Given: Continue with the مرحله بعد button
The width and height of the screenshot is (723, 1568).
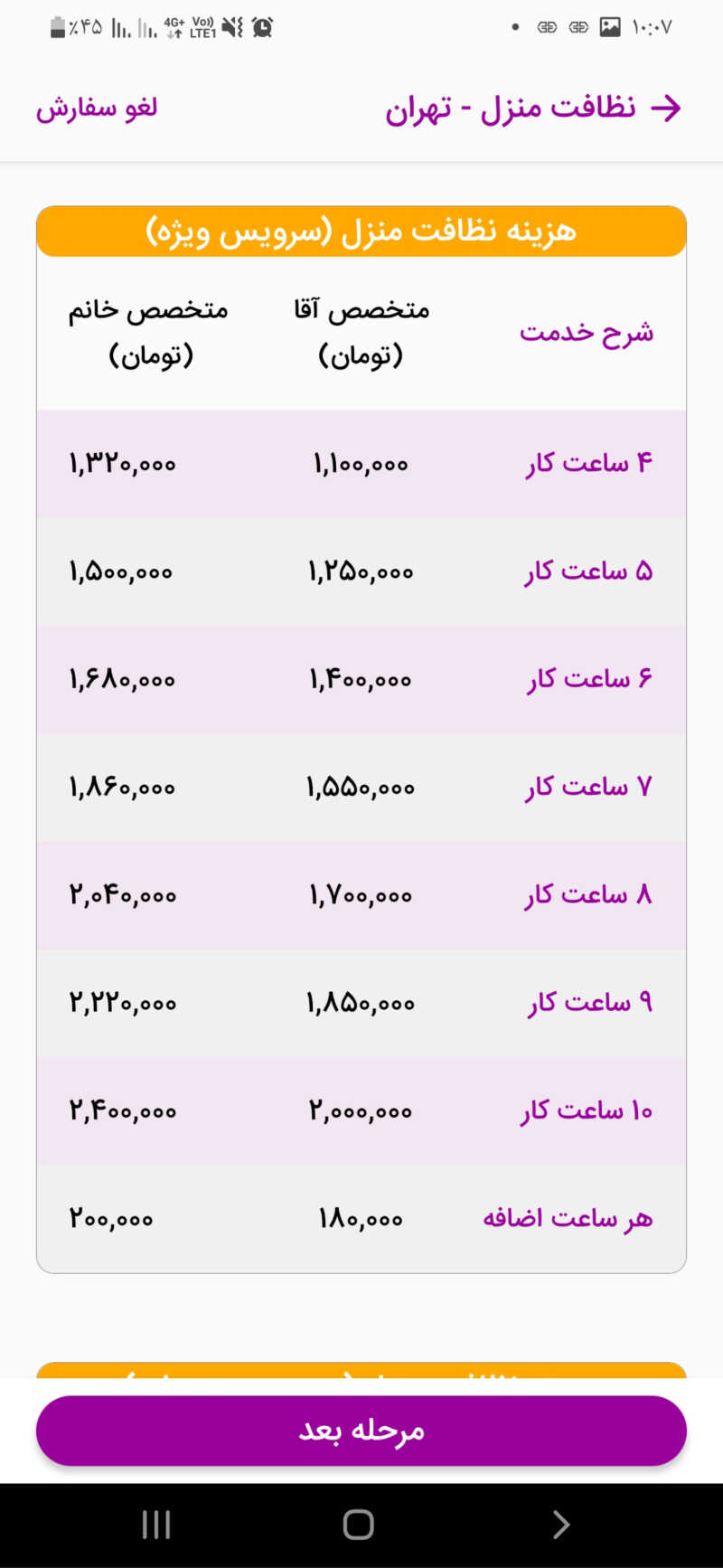Looking at the screenshot, I should click(361, 1431).
